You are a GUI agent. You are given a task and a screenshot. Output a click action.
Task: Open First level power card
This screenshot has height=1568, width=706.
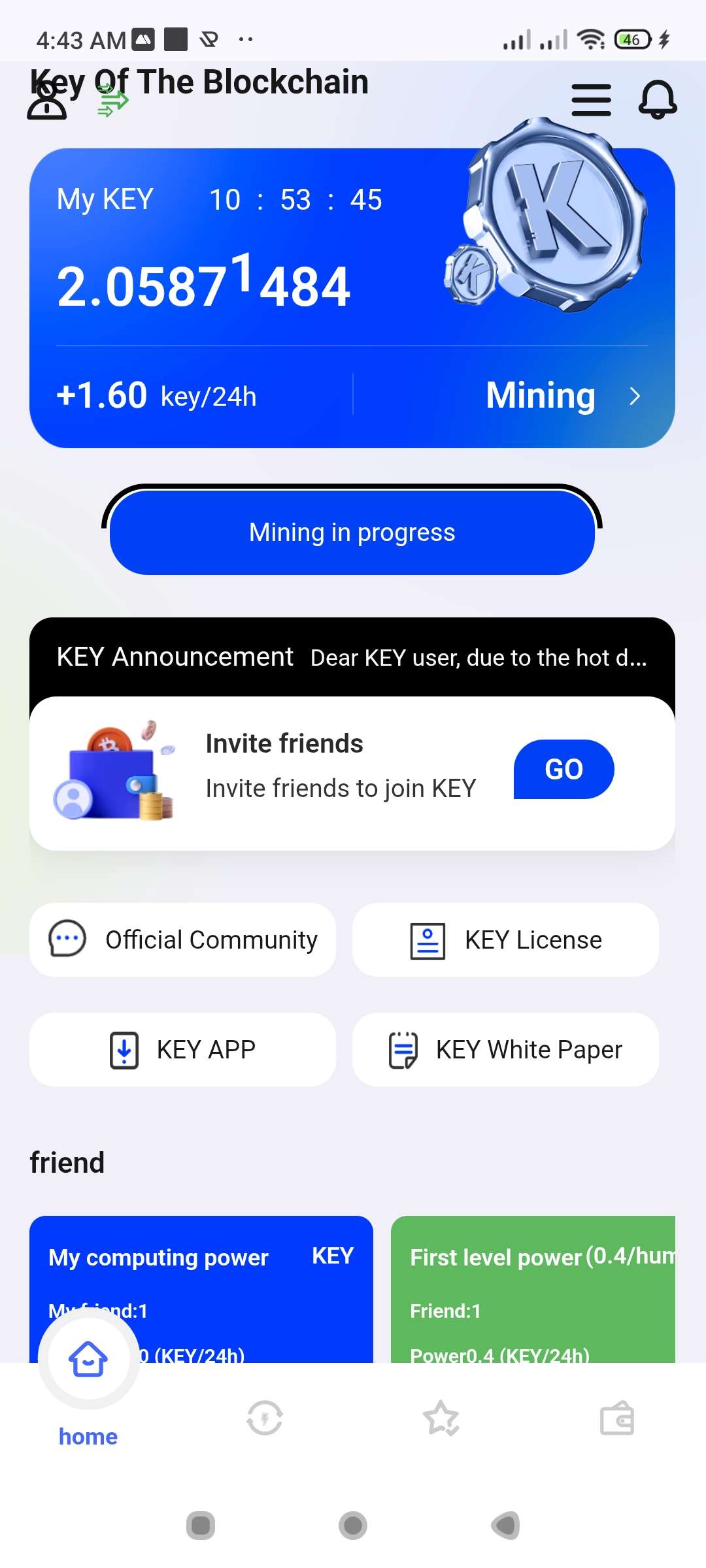point(533,1281)
